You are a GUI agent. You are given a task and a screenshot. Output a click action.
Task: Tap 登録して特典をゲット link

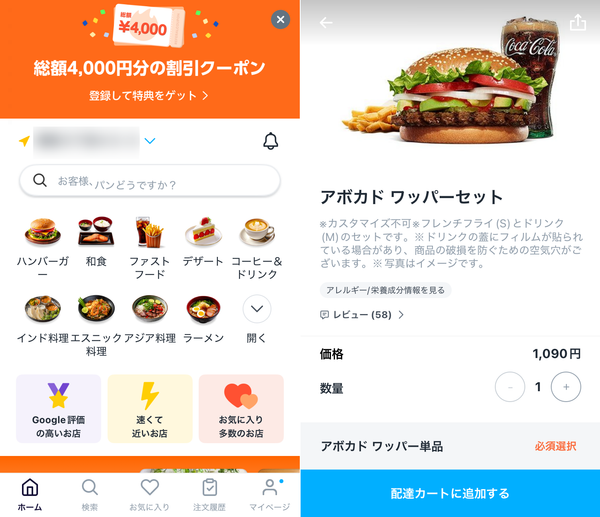(149, 96)
